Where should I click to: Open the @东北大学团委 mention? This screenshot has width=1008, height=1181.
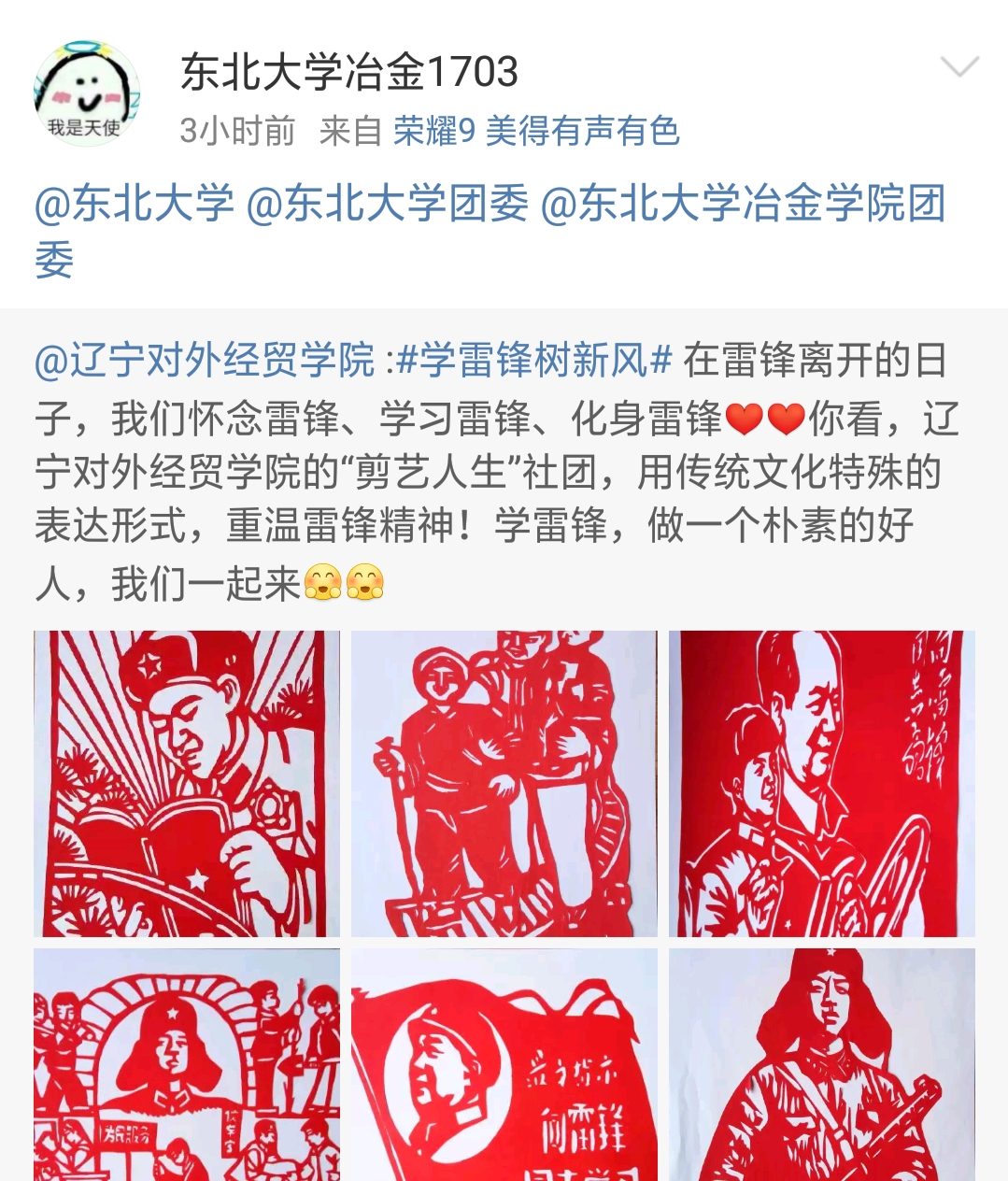[x=387, y=204]
